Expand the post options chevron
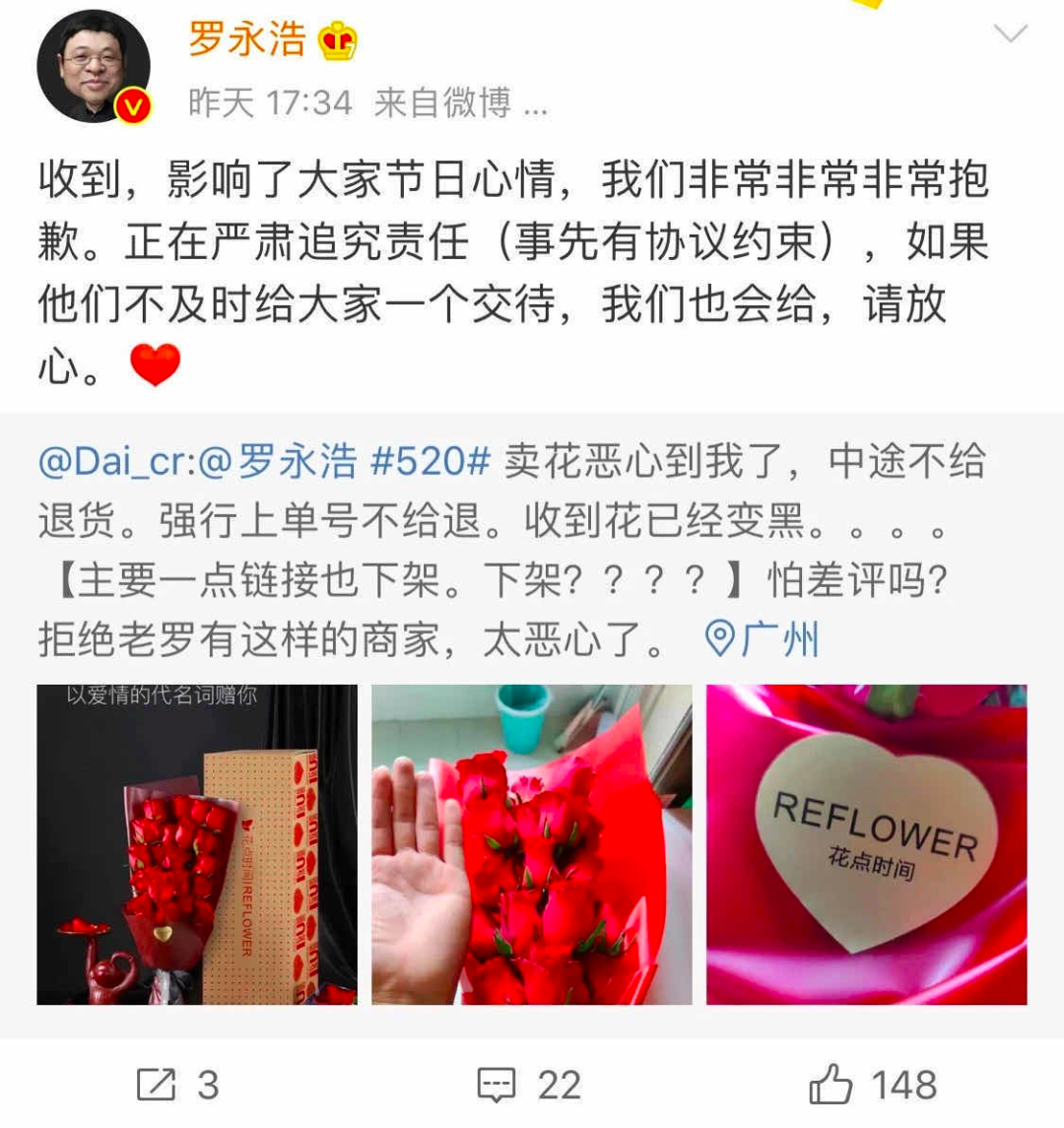Viewport: 1064px width, 1128px height. [x=1011, y=35]
